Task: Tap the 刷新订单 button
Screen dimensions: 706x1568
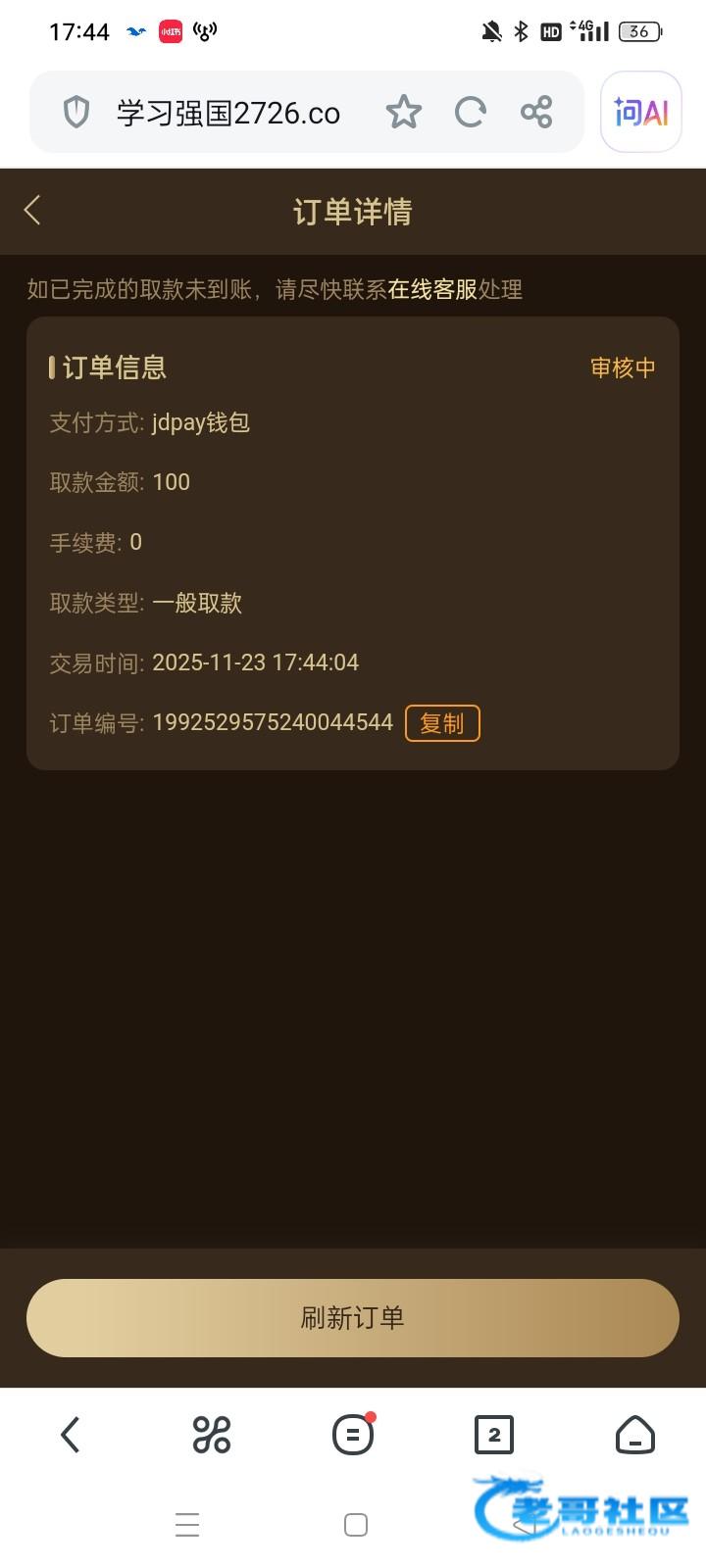Action: [353, 1317]
